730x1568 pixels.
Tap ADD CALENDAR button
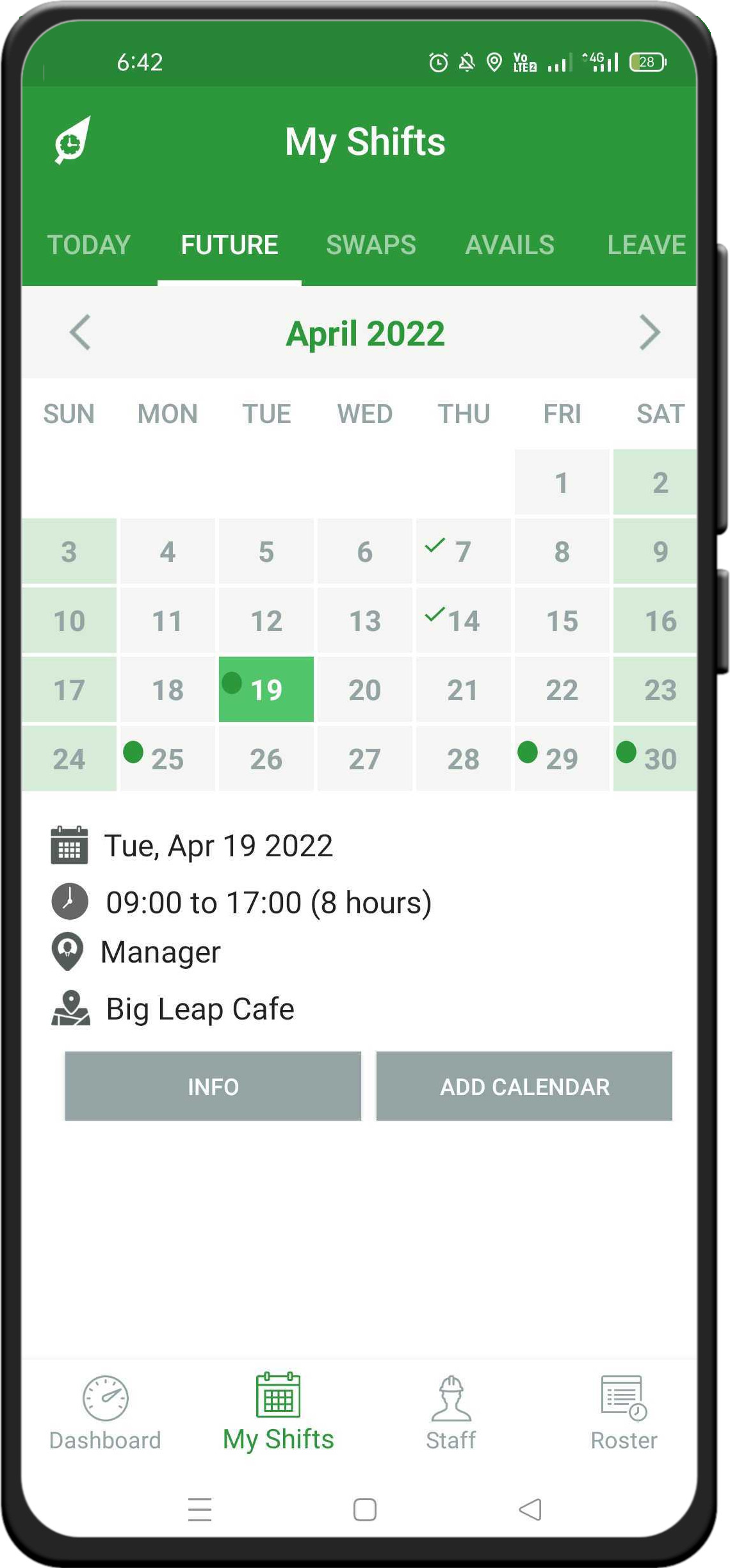coord(524,1086)
